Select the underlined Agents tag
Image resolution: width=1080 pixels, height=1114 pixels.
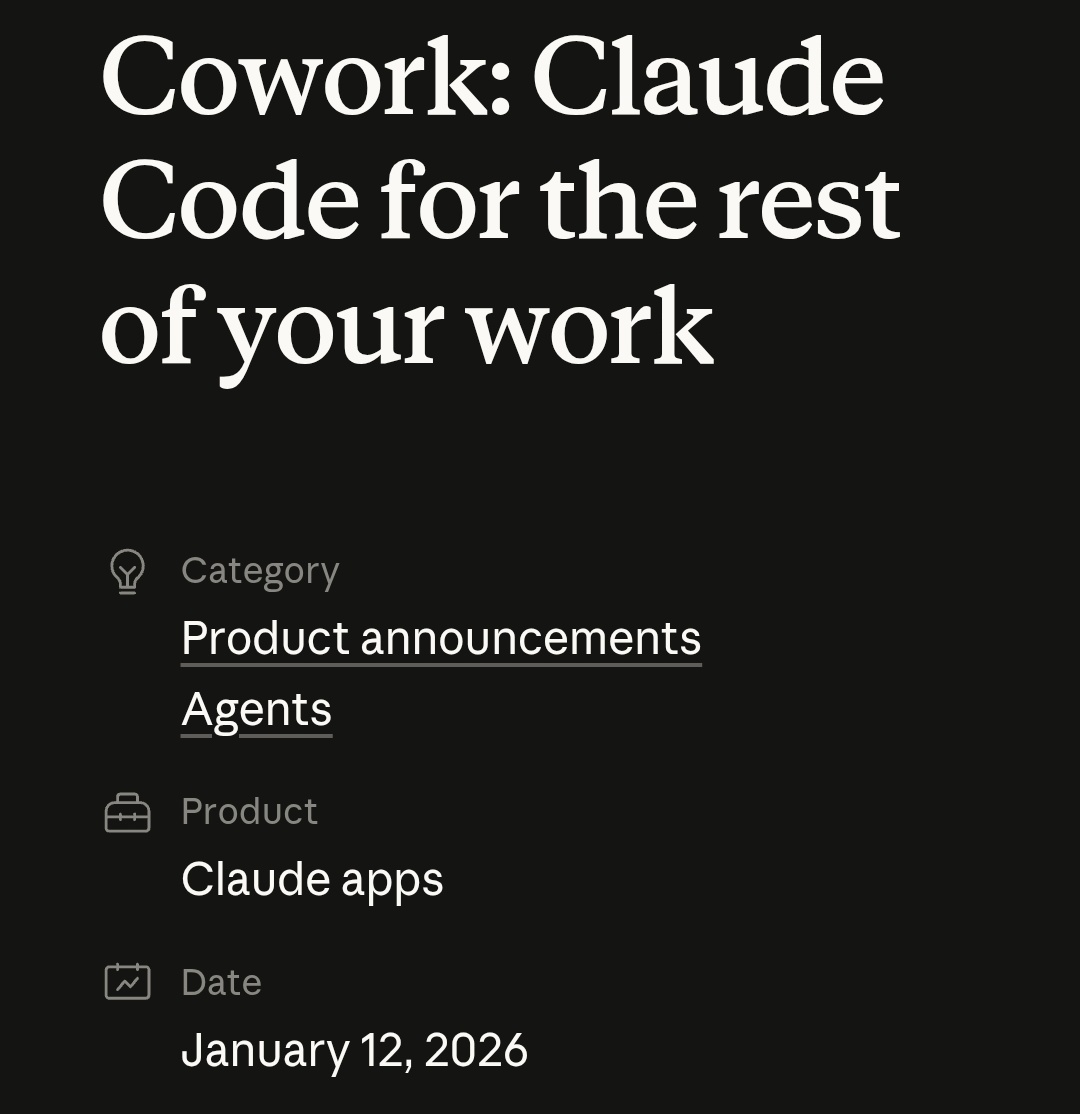pyautogui.click(x=256, y=708)
